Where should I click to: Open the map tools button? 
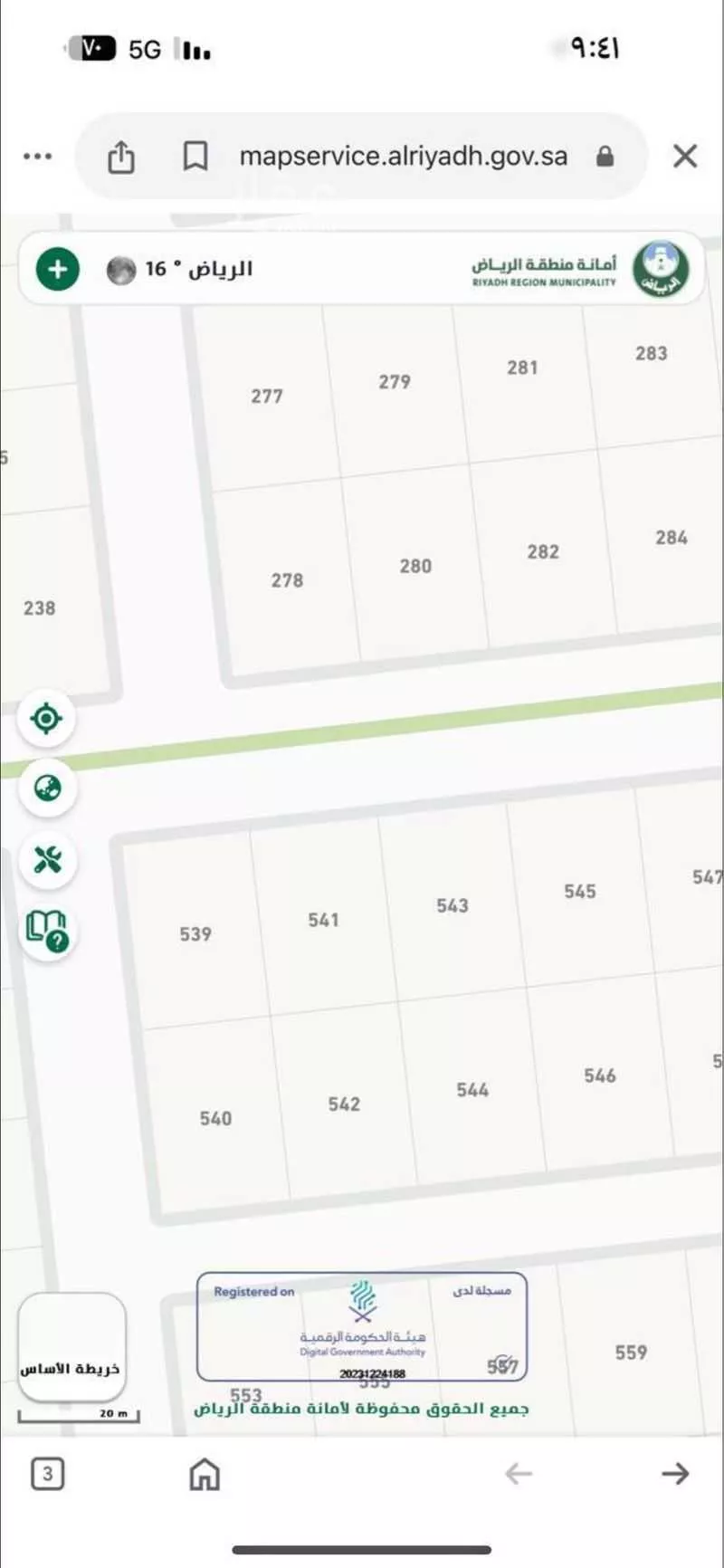point(47,859)
